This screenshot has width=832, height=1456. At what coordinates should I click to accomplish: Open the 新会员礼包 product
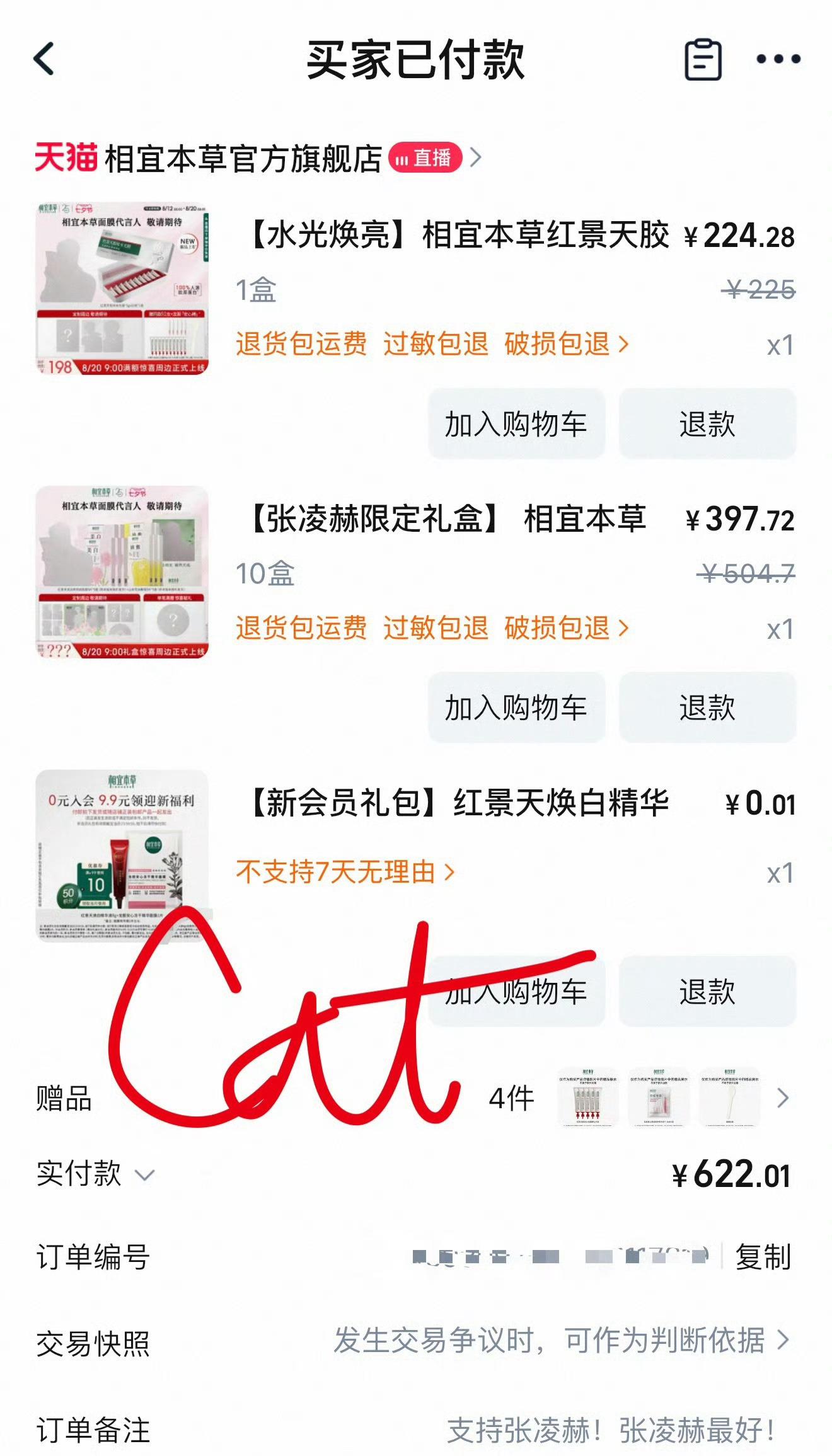coord(459,804)
